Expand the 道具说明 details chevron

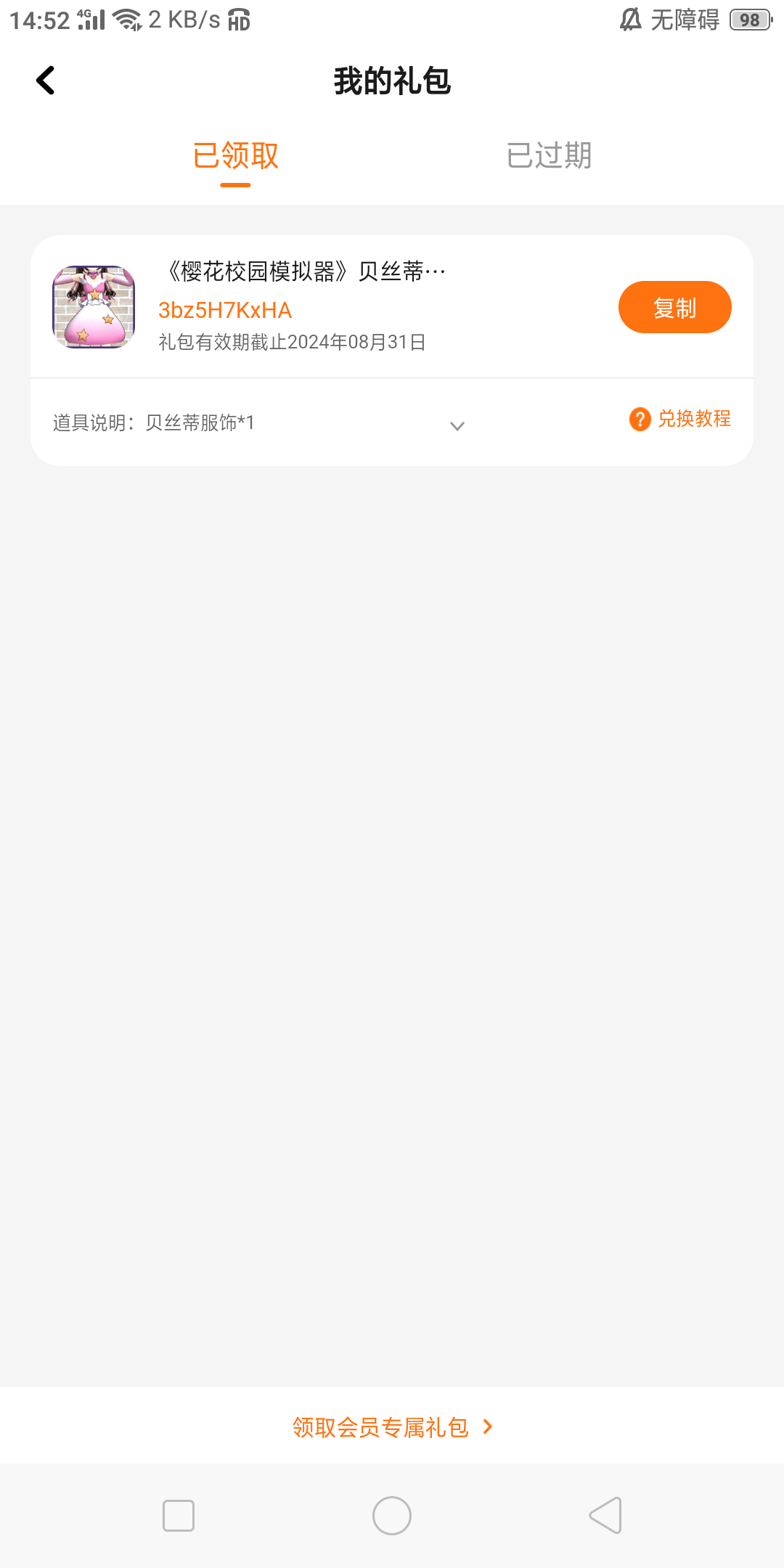pyautogui.click(x=457, y=425)
